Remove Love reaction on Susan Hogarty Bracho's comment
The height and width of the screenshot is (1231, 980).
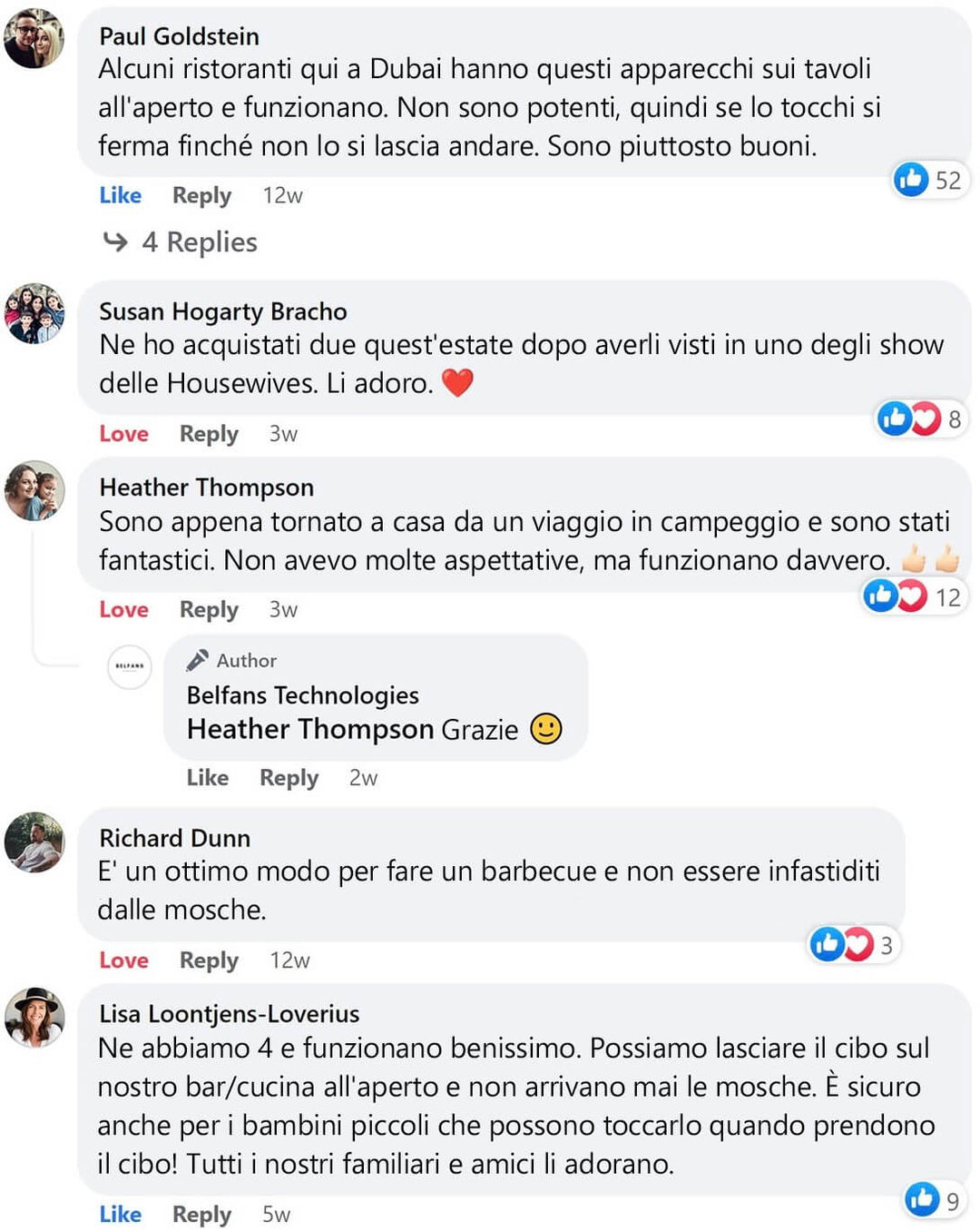pyautogui.click(x=123, y=434)
